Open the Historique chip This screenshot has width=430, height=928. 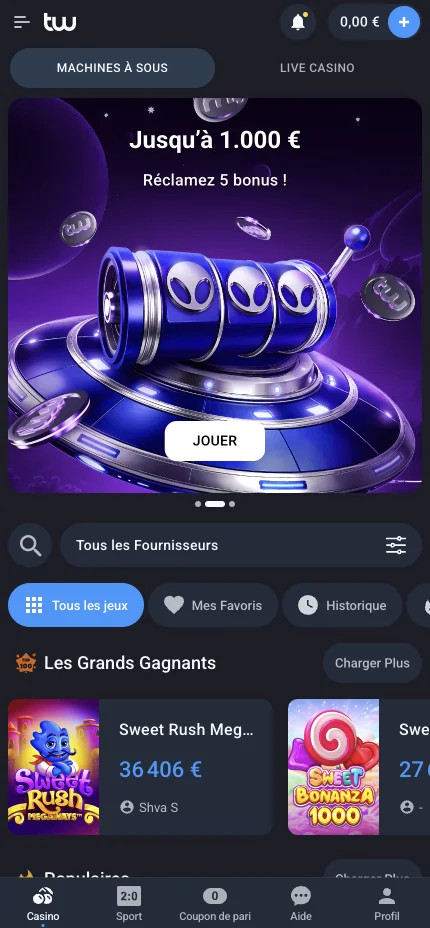[342, 605]
